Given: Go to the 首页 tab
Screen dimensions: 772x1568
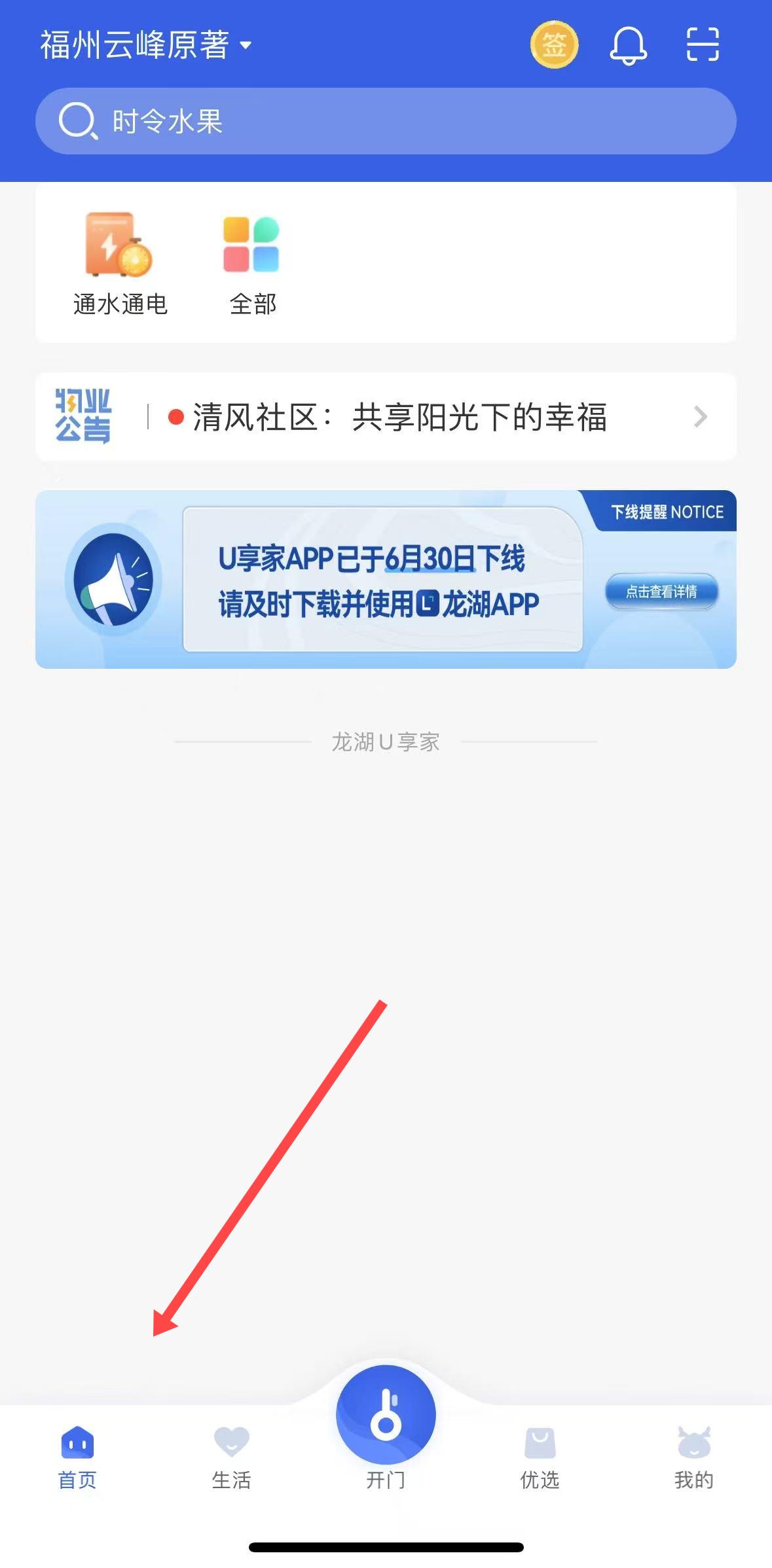Looking at the screenshot, I should pyautogui.click(x=77, y=1457).
